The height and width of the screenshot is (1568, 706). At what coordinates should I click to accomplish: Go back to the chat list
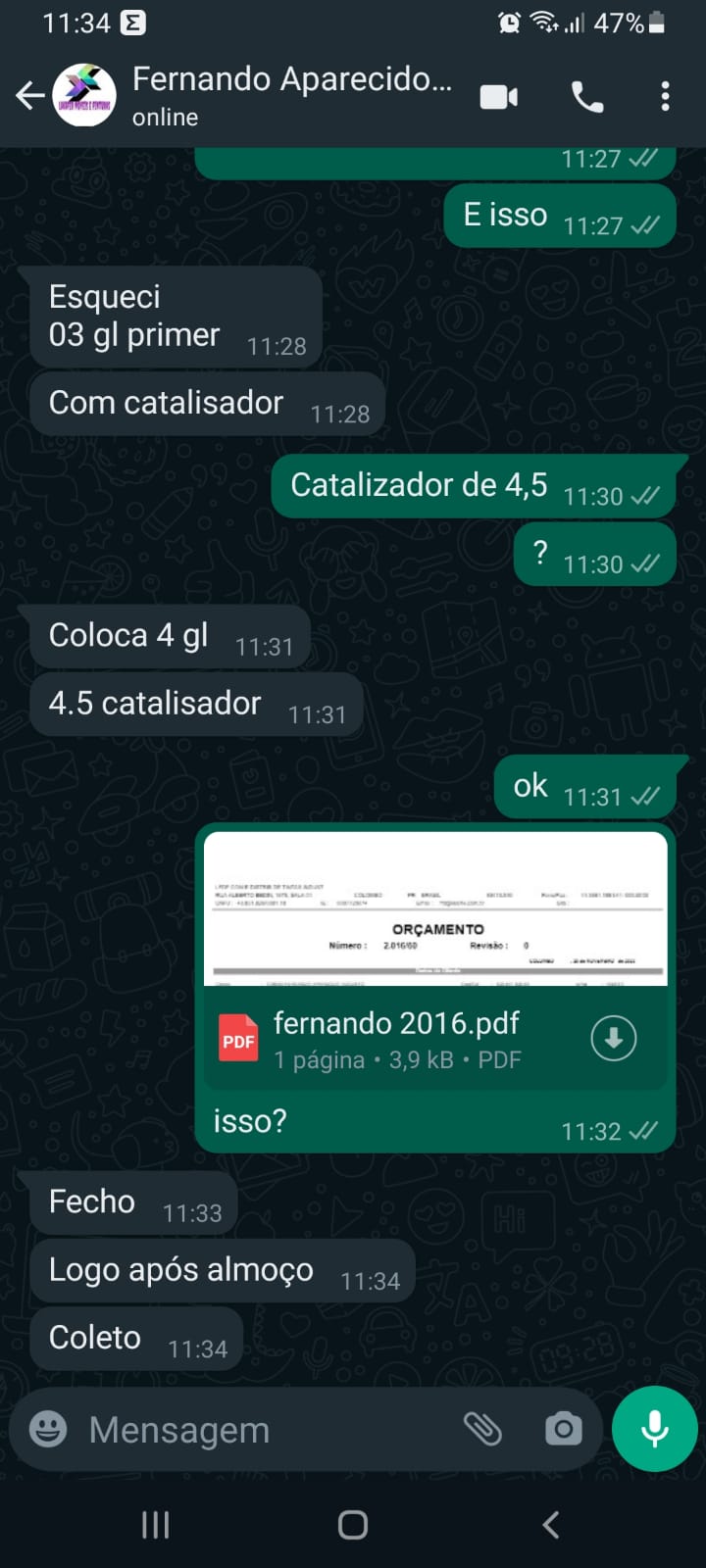pos(29,96)
